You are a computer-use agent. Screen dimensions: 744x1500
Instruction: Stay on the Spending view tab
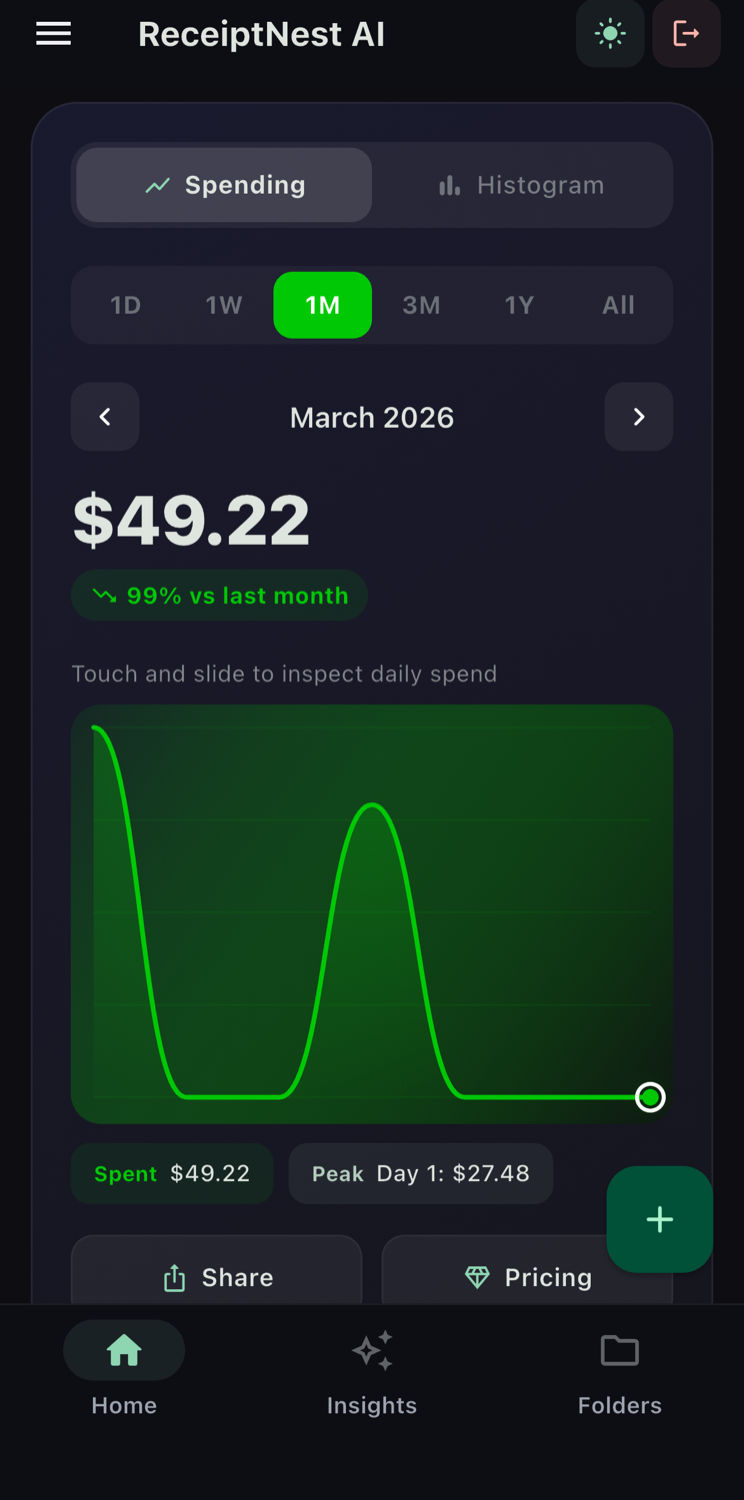click(223, 185)
